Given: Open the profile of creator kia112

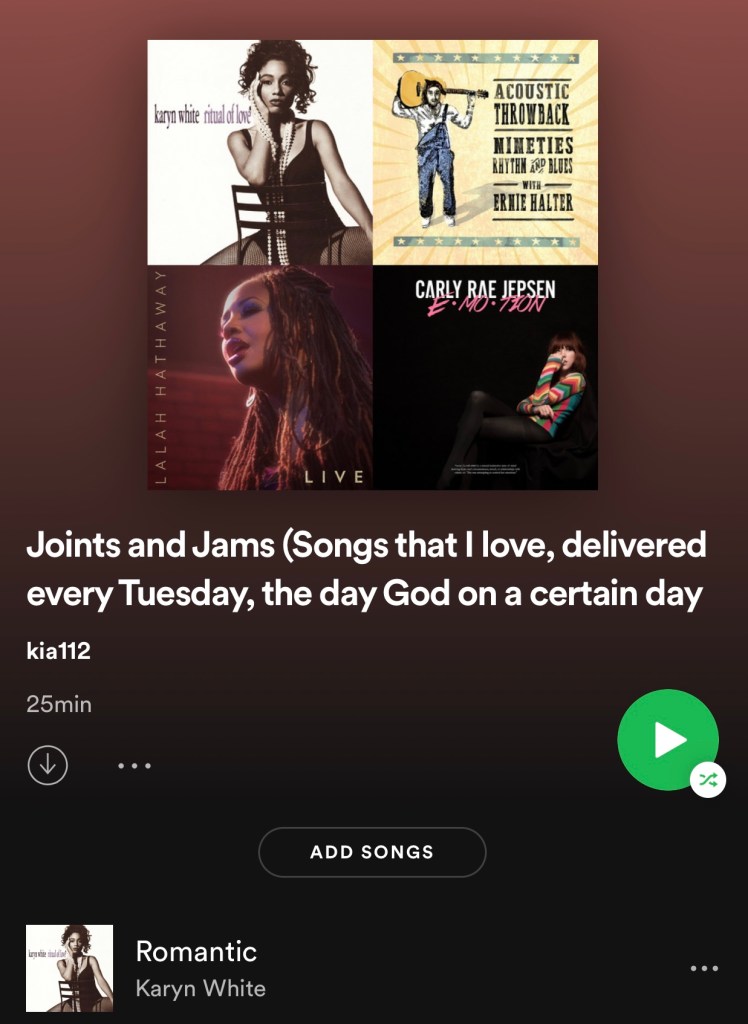Looking at the screenshot, I should [58, 652].
